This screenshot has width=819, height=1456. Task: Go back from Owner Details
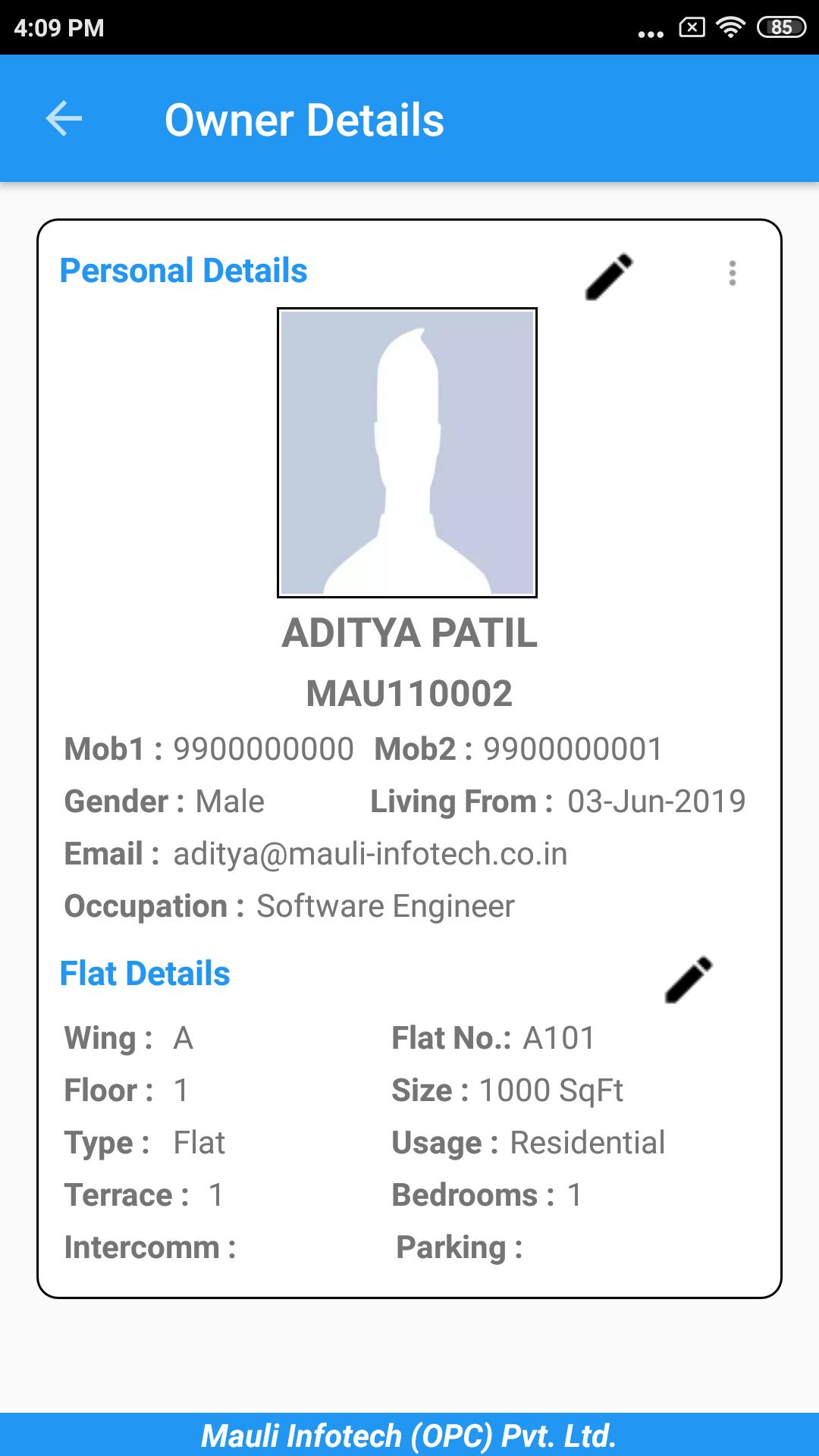click(x=64, y=119)
